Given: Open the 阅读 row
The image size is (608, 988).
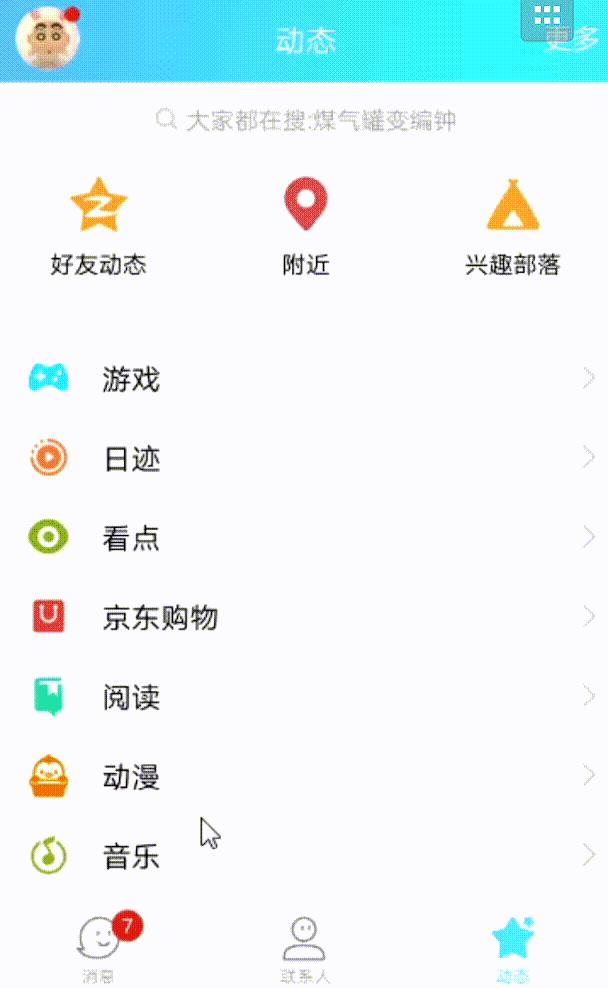Looking at the screenshot, I should [304, 697].
